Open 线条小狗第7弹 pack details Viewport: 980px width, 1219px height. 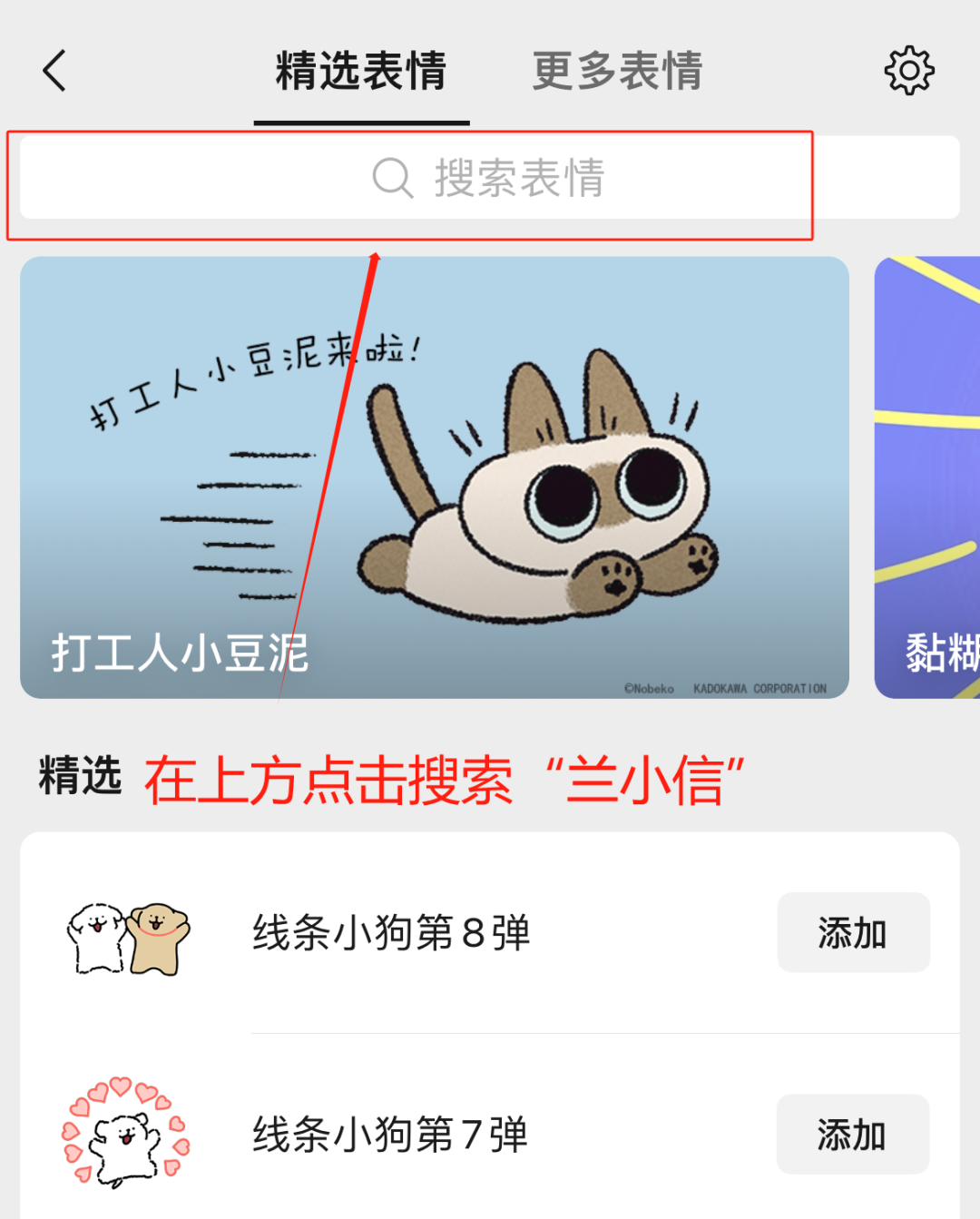[390, 1135]
